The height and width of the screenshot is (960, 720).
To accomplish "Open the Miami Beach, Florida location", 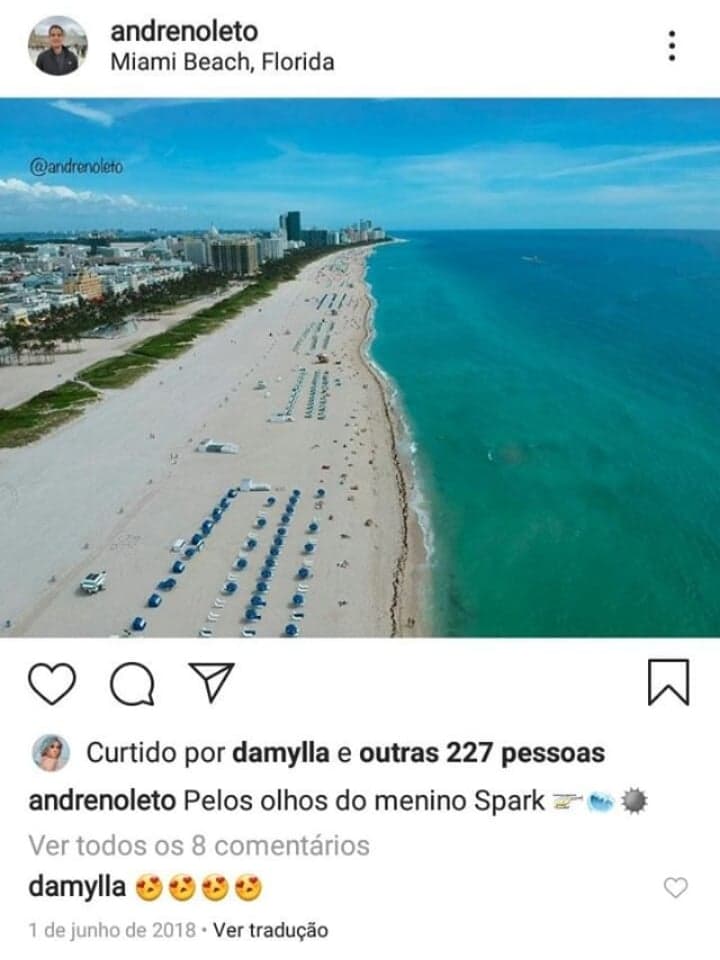I will pyautogui.click(x=222, y=62).
